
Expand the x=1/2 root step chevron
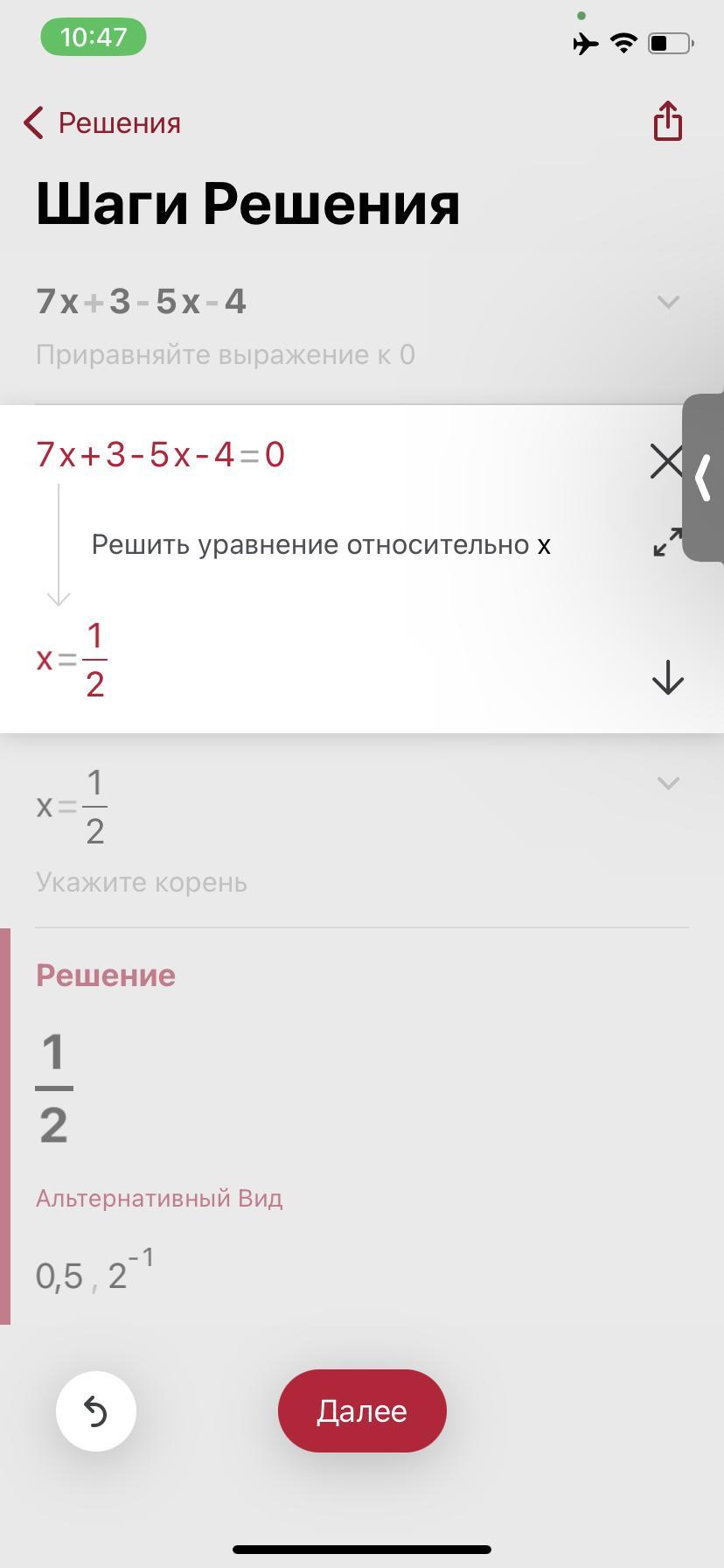click(668, 782)
